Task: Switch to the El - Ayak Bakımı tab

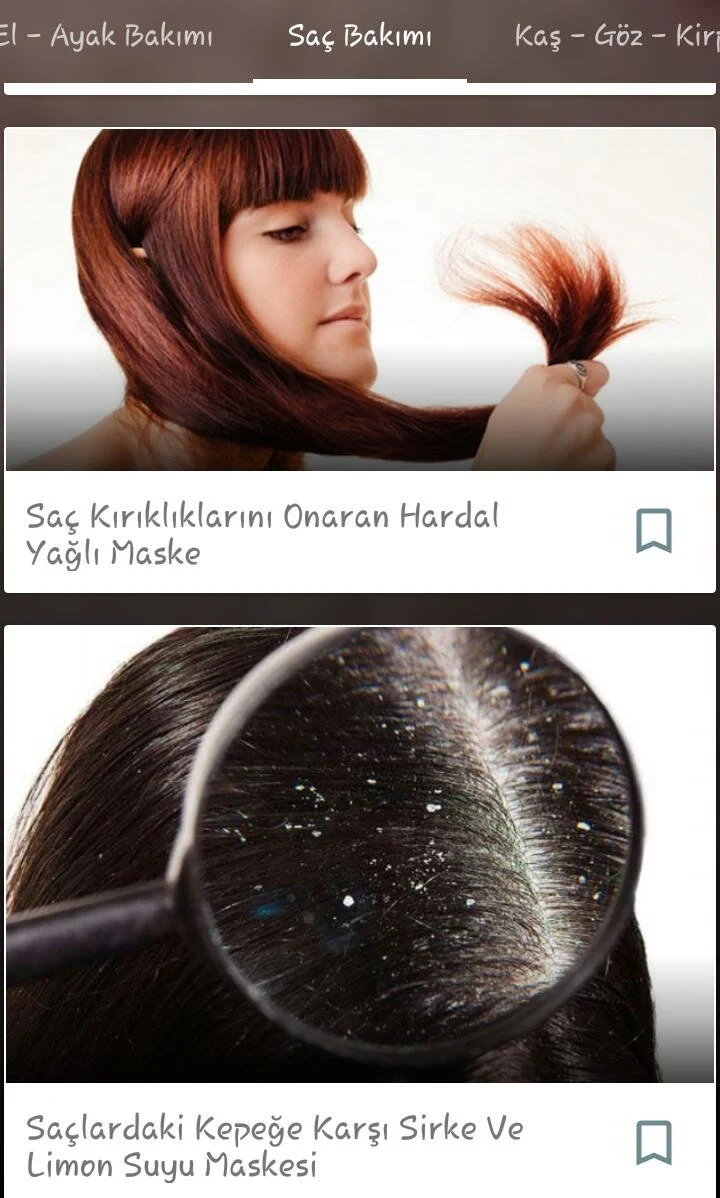Action: point(106,36)
